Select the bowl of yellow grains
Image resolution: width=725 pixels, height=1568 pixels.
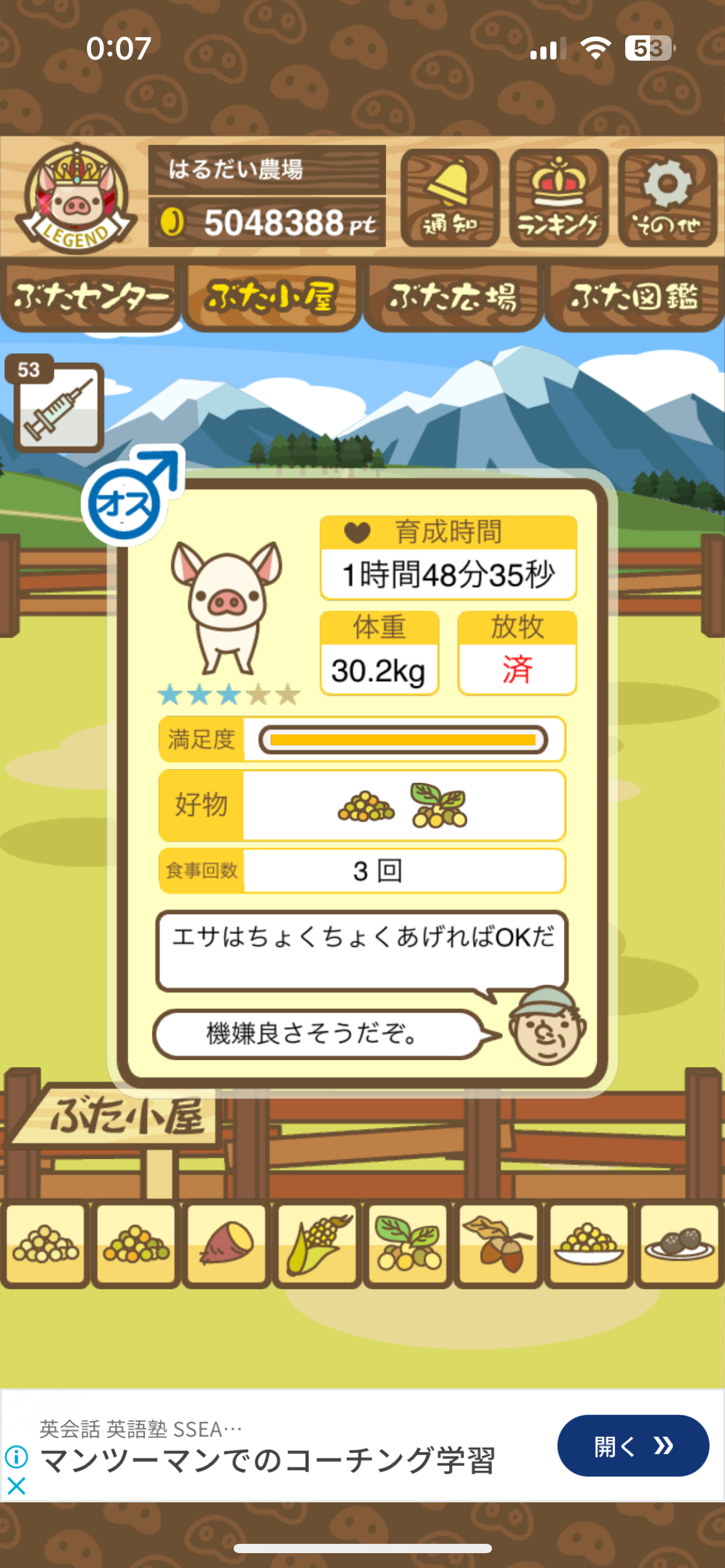click(x=589, y=1244)
